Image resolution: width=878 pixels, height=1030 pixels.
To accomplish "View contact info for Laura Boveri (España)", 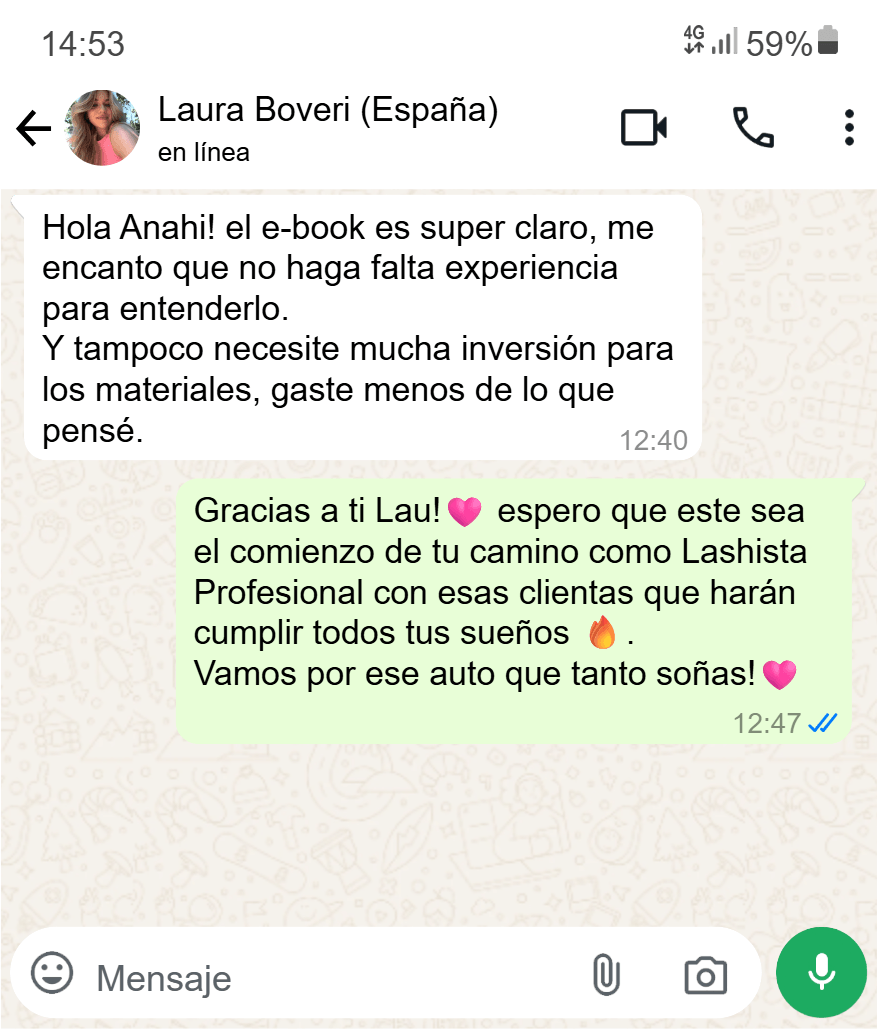I will coord(328,112).
